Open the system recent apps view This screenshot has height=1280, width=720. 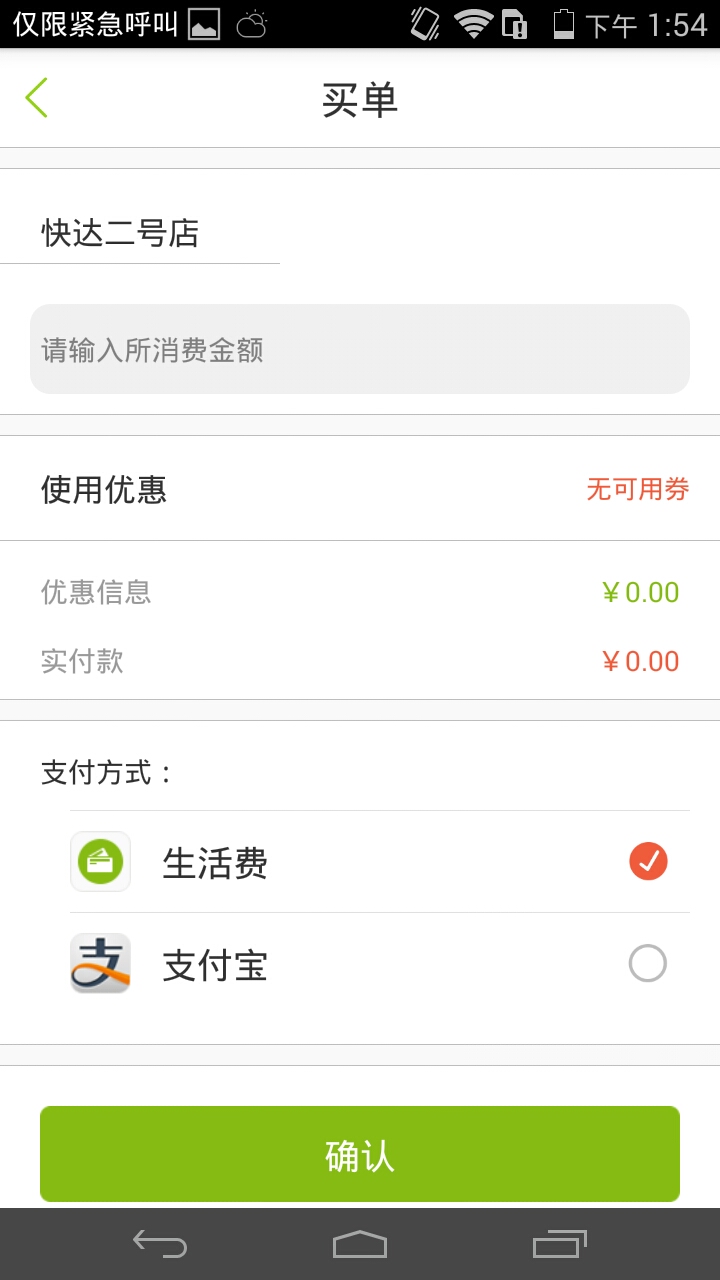(x=559, y=1244)
